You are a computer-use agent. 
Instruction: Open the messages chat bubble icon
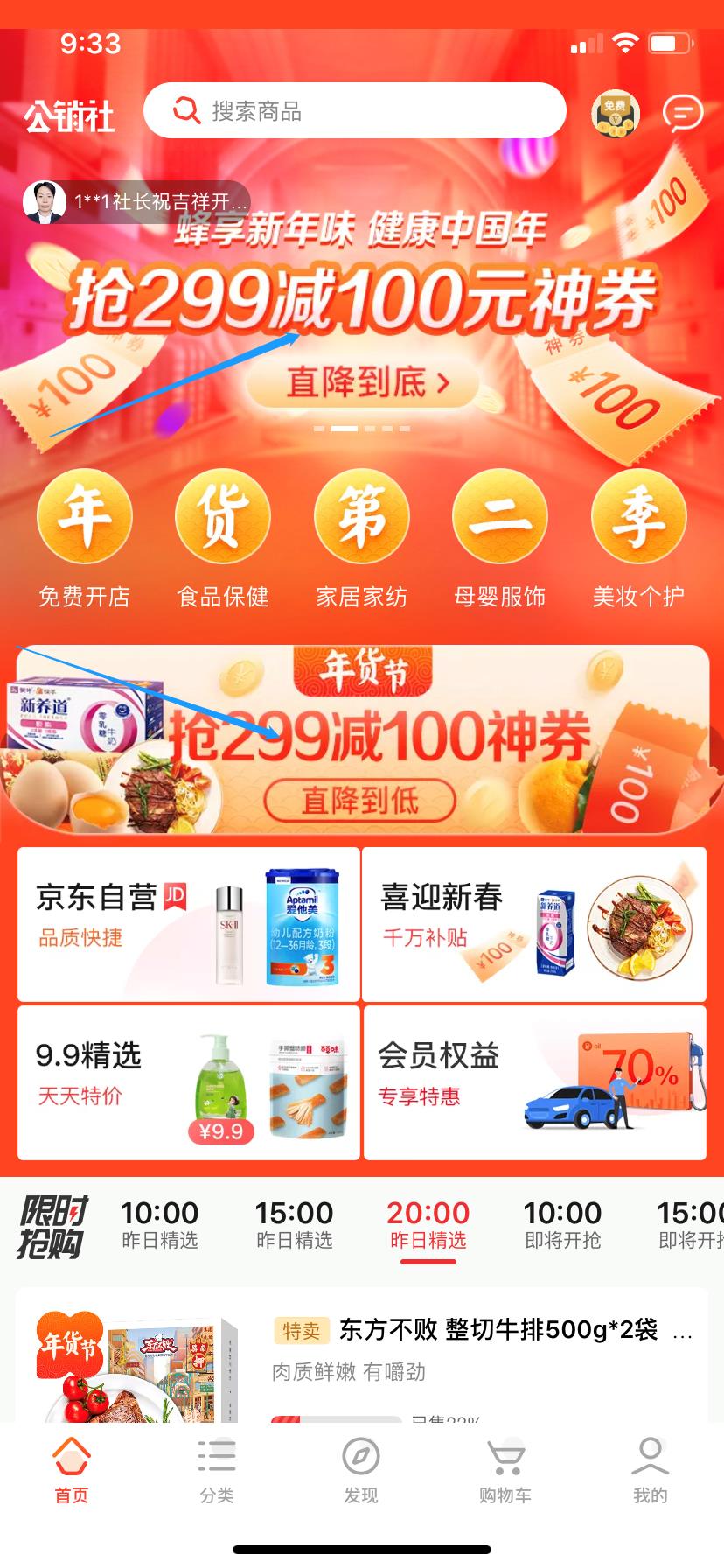tap(682, 113)
